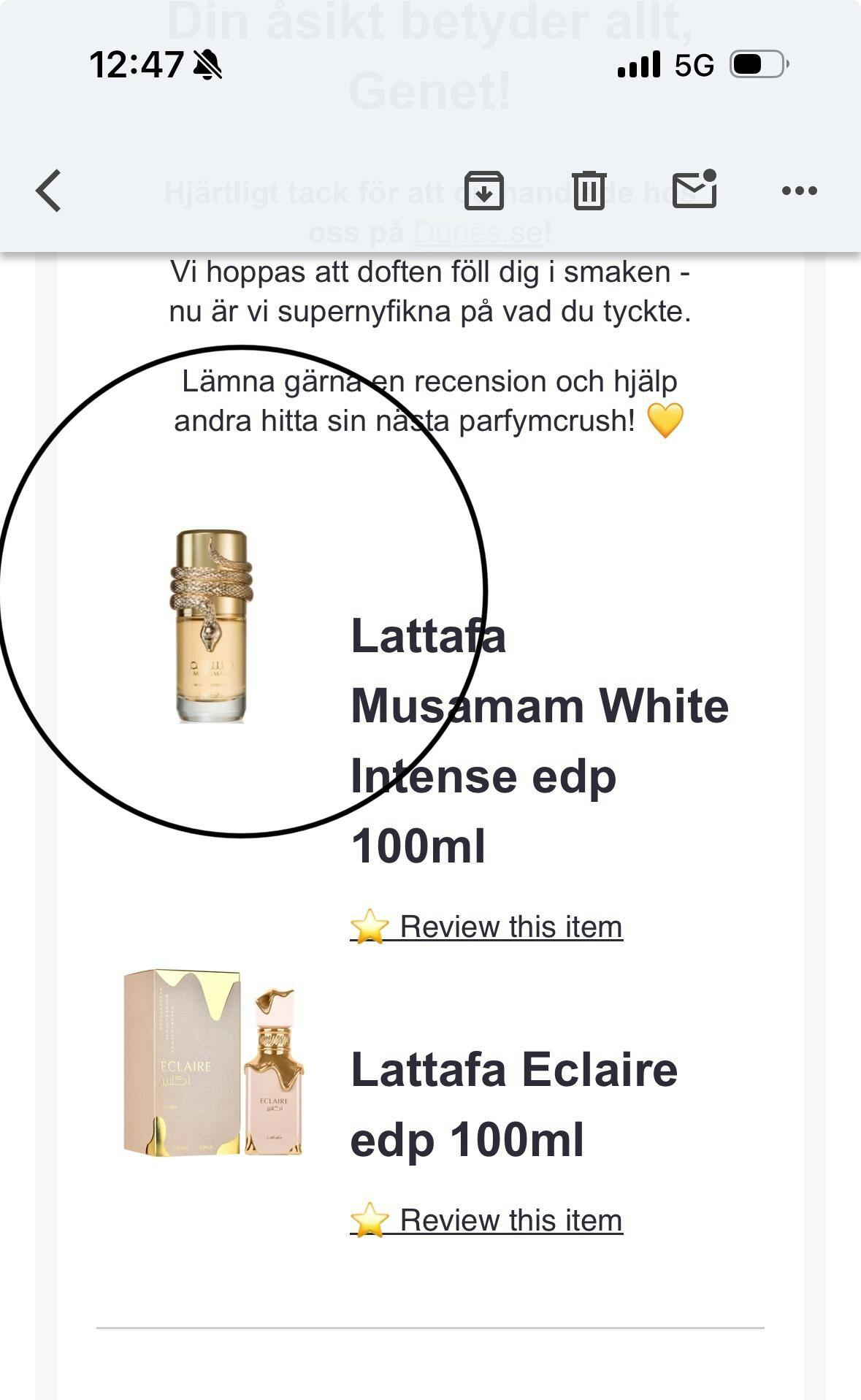Archive this email
This screenshot has width=861, height=1400.
(x=483, y=191)
